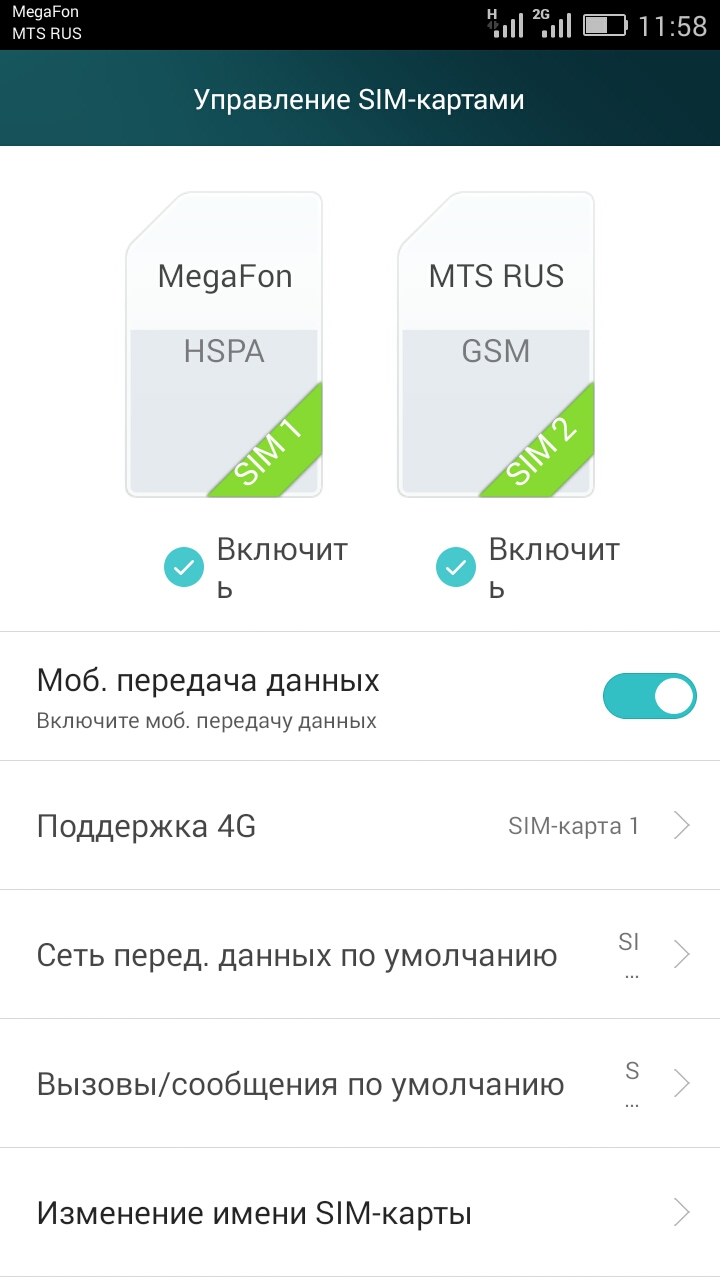This screenshot has width=720, height=1280.
Task: Open Изменение имени SIM-карты
Action: [x=360, y=1213]
